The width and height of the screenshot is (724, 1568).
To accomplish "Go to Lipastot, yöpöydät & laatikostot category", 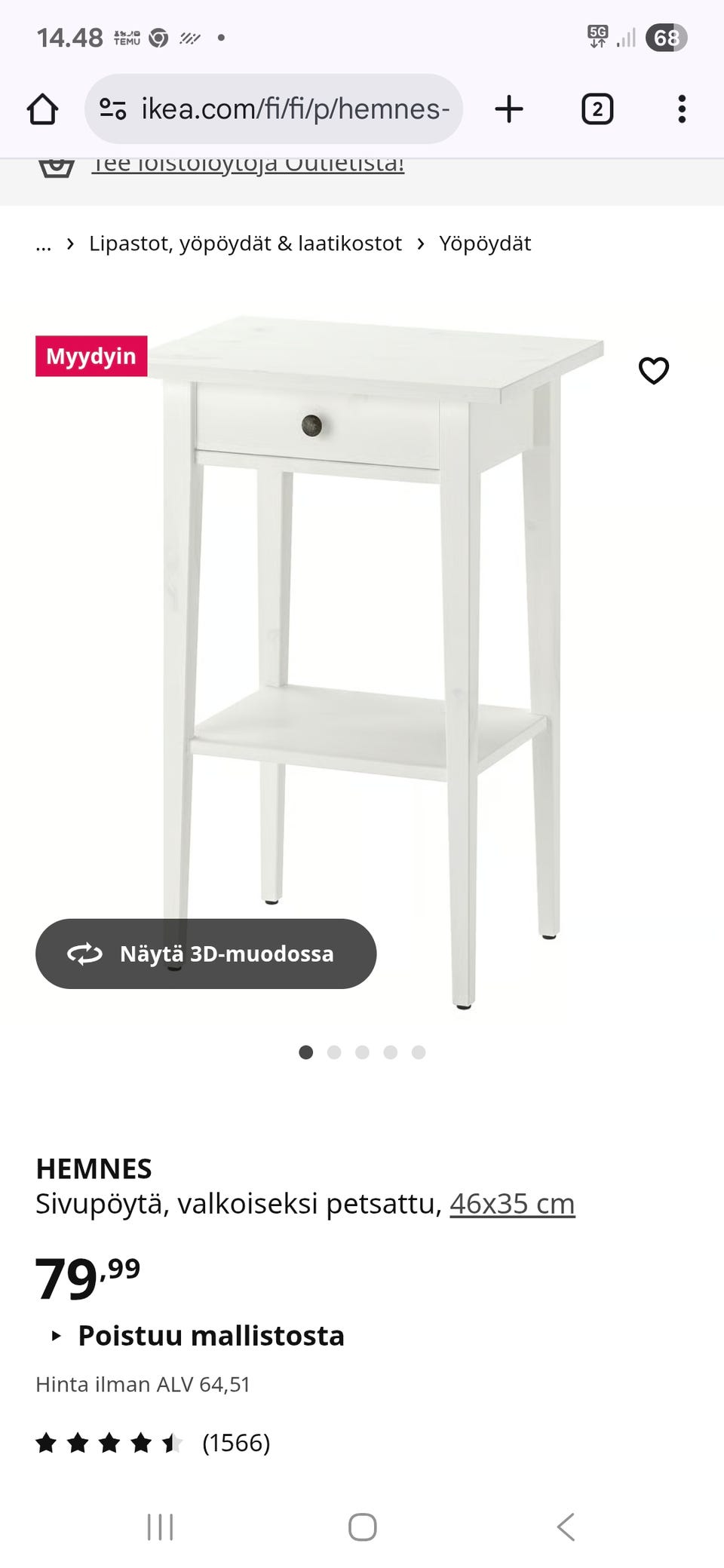I will [x=245, y=243].
